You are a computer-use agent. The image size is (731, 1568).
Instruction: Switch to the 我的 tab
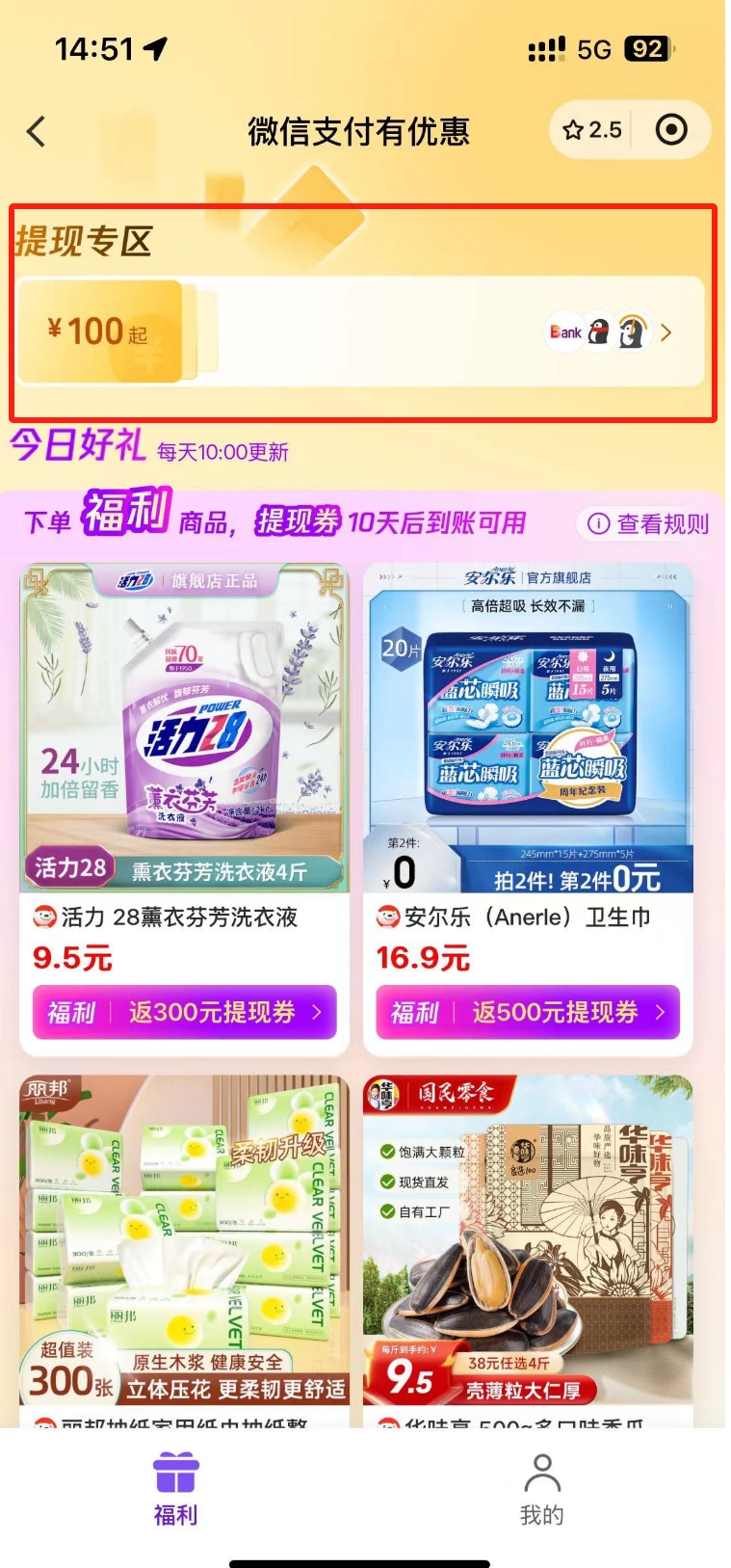click(541, 1489)
